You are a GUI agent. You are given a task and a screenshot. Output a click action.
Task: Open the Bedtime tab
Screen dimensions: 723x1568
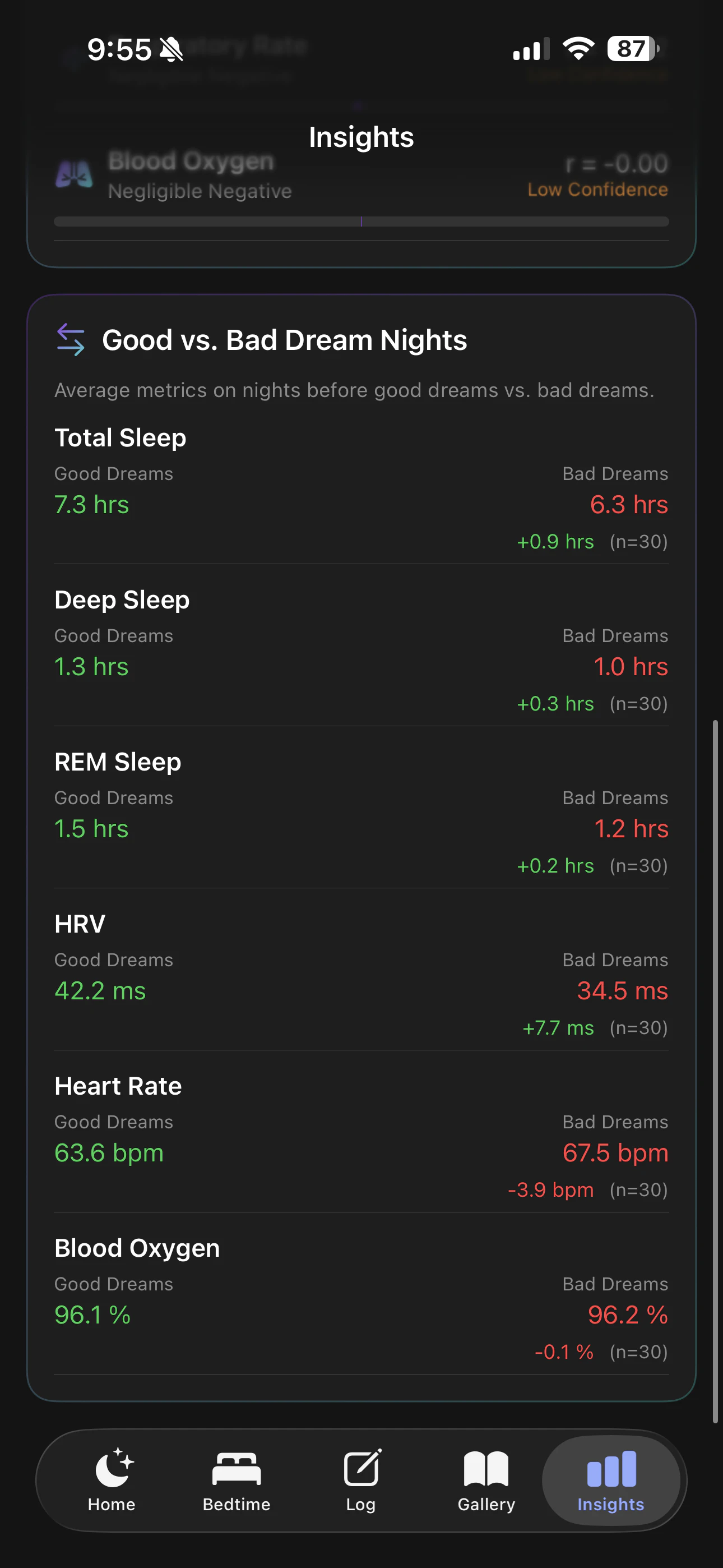pyautogui.click(x=236, y=1481)
